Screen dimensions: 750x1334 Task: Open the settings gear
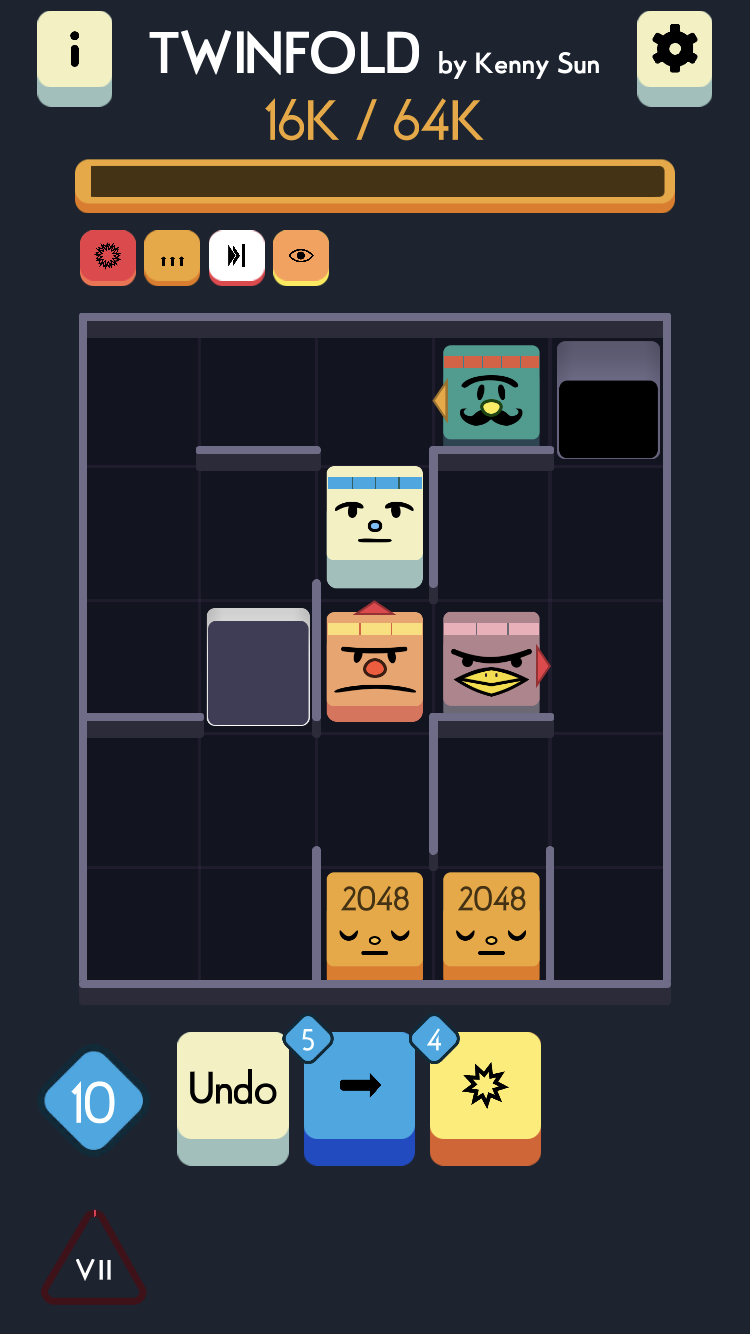click(674, 57)
